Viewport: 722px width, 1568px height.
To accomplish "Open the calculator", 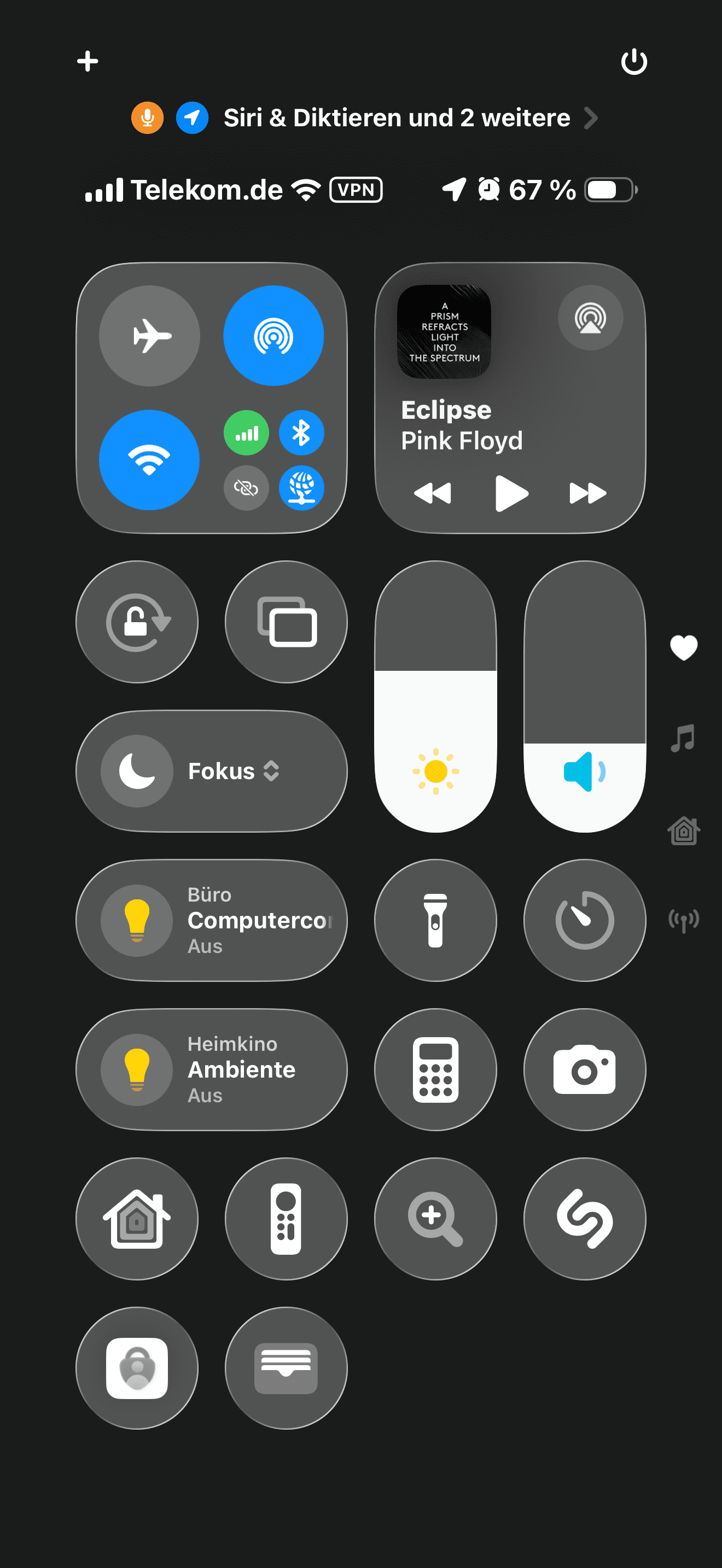I will [435, 1069].
